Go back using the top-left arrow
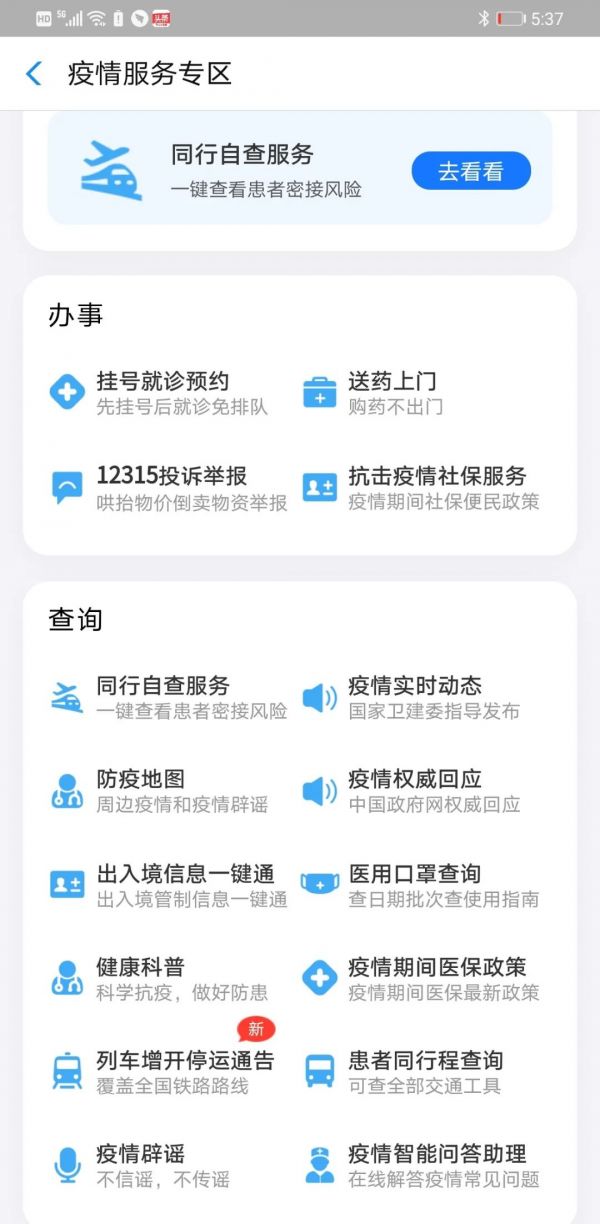600x1224 pixels. pos(34,73)
